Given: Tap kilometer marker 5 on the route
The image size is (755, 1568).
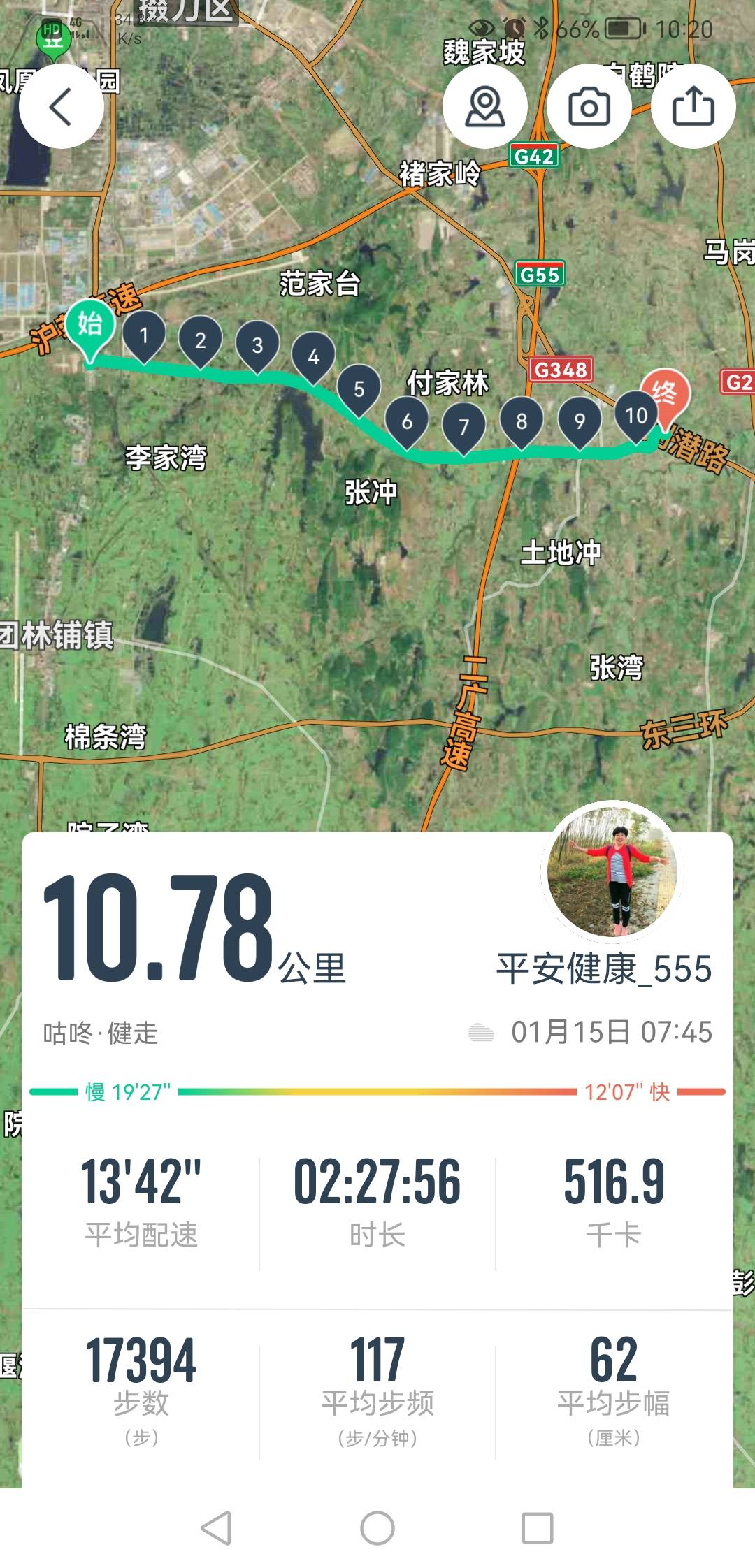Looking at the screenshot, I should (x=360, y=388).
